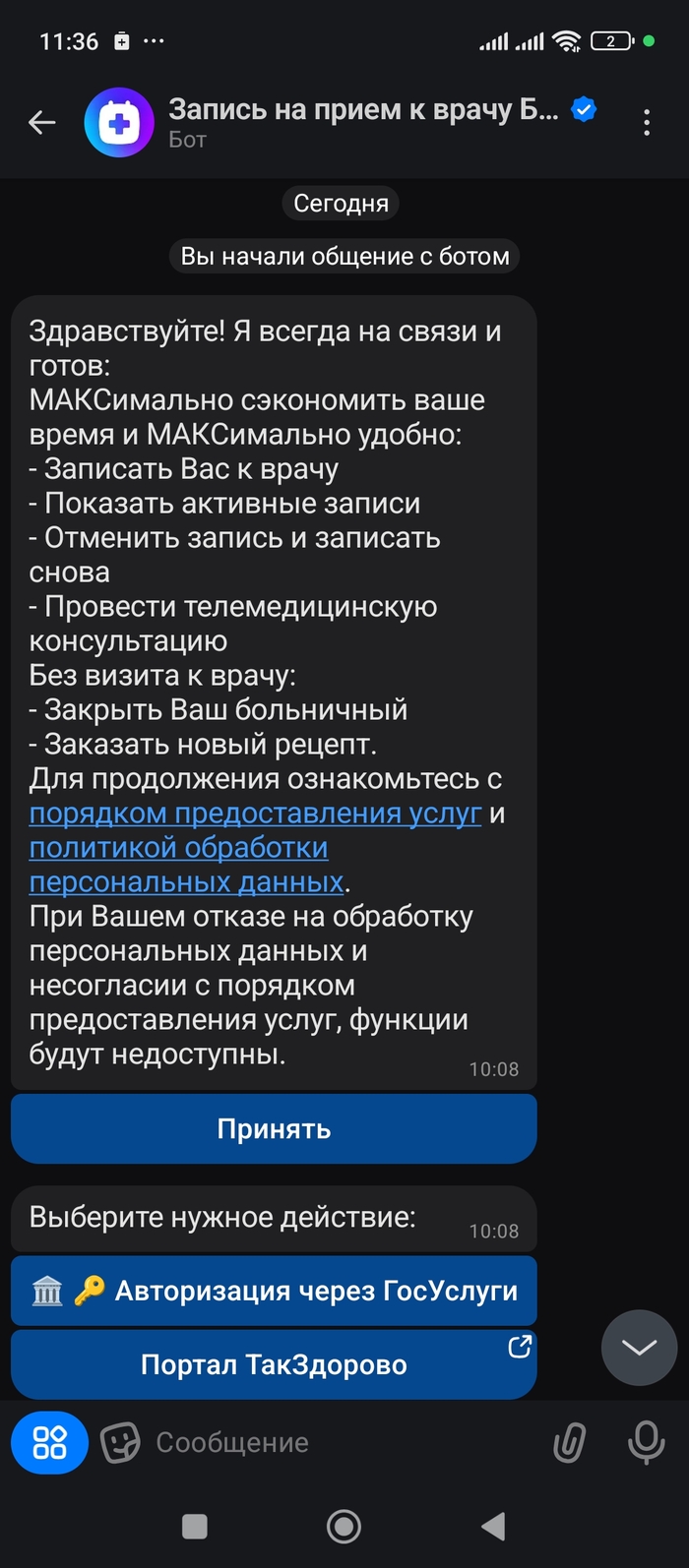Choose Авторизация через ГосУслуги
Screen dimensions: 689x1568
pos(274,1291)
